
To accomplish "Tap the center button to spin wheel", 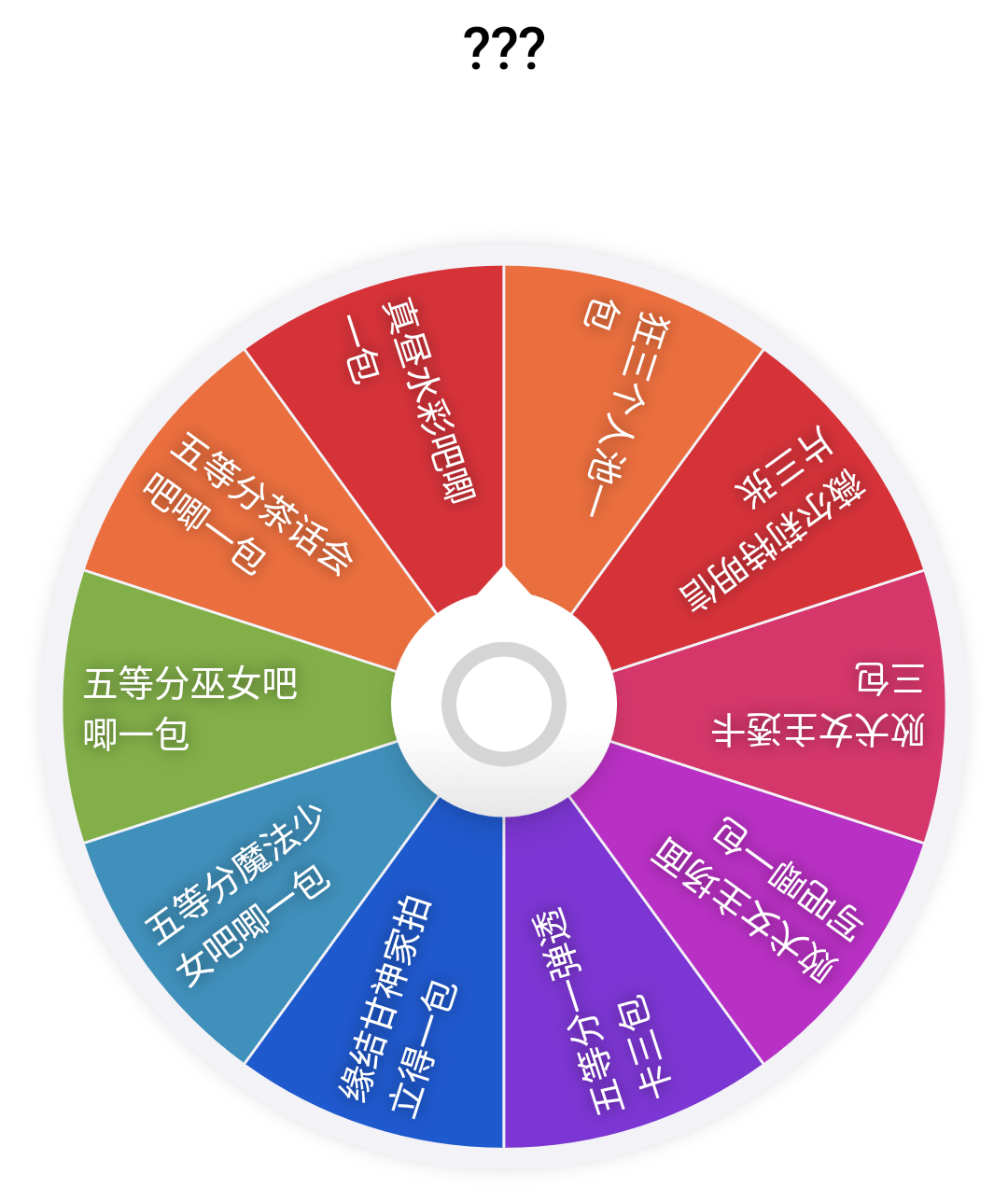I will point(504,705).
